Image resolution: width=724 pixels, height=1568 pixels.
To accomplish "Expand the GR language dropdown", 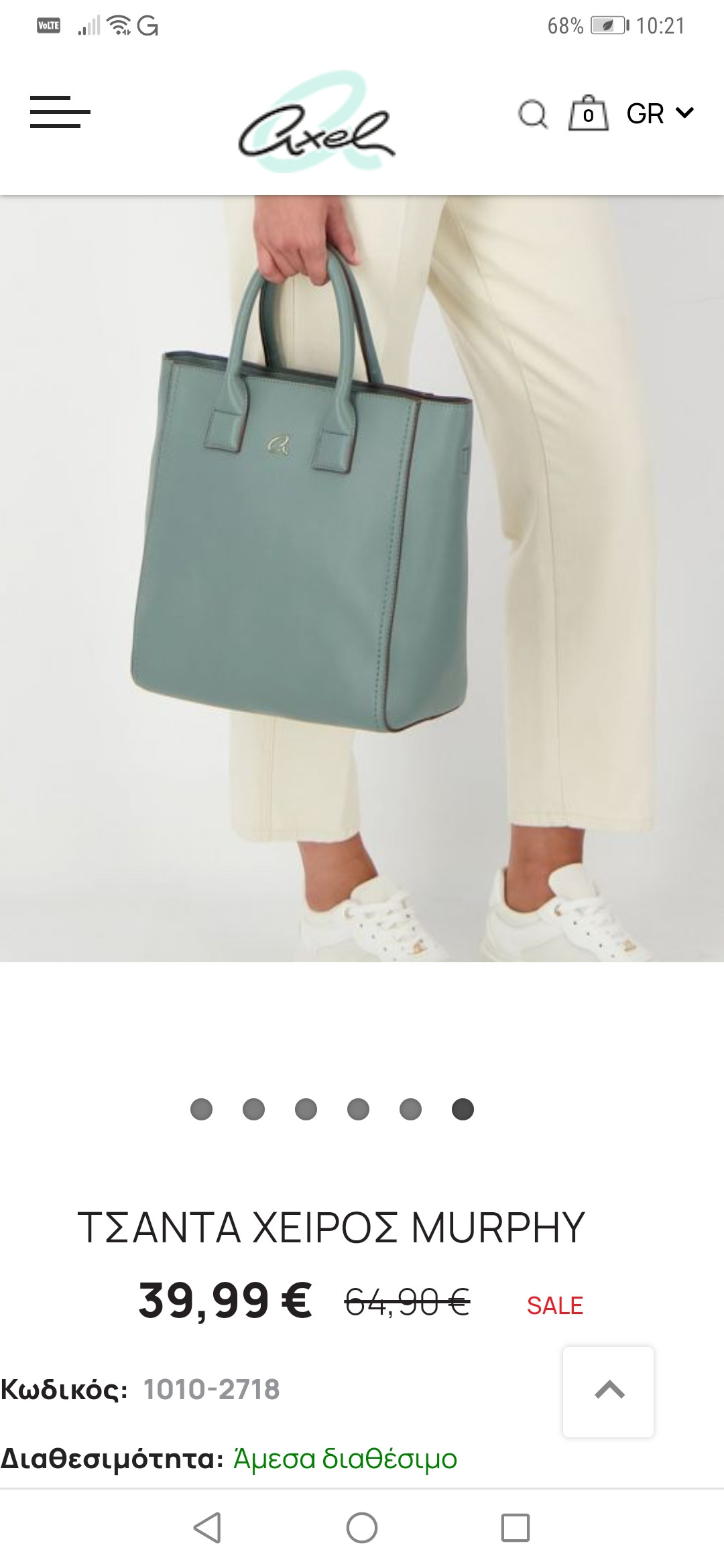I will [x=660, y=113].
